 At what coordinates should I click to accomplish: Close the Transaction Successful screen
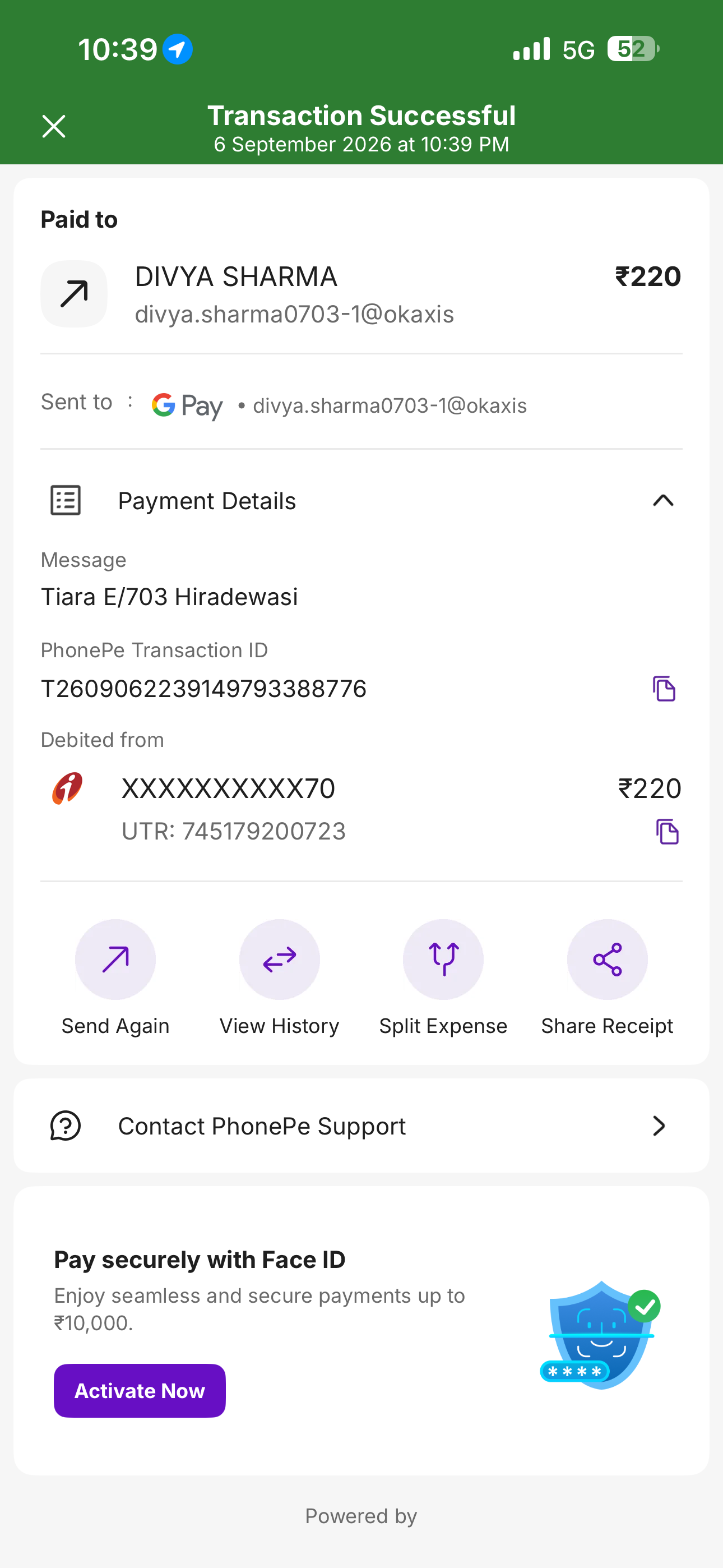click(x=54, y=127)
